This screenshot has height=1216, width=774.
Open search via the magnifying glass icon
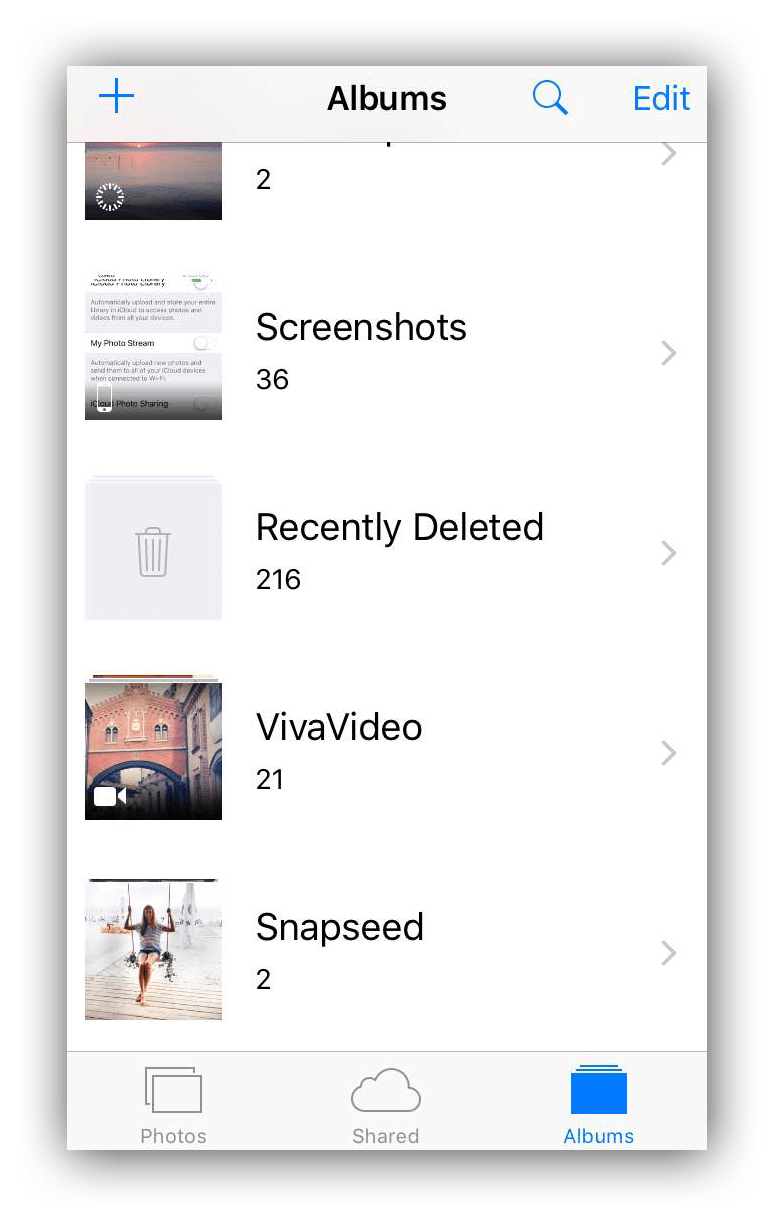pyautogui.click(x=550, y=97)
